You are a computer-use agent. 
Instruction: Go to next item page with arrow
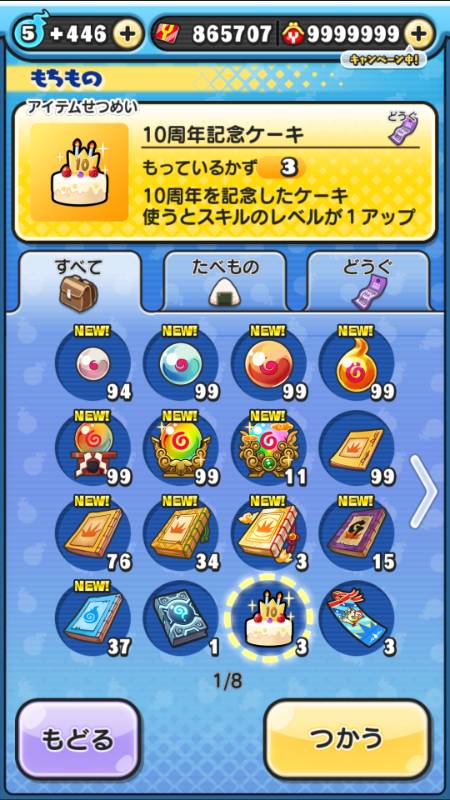point(424,491)
